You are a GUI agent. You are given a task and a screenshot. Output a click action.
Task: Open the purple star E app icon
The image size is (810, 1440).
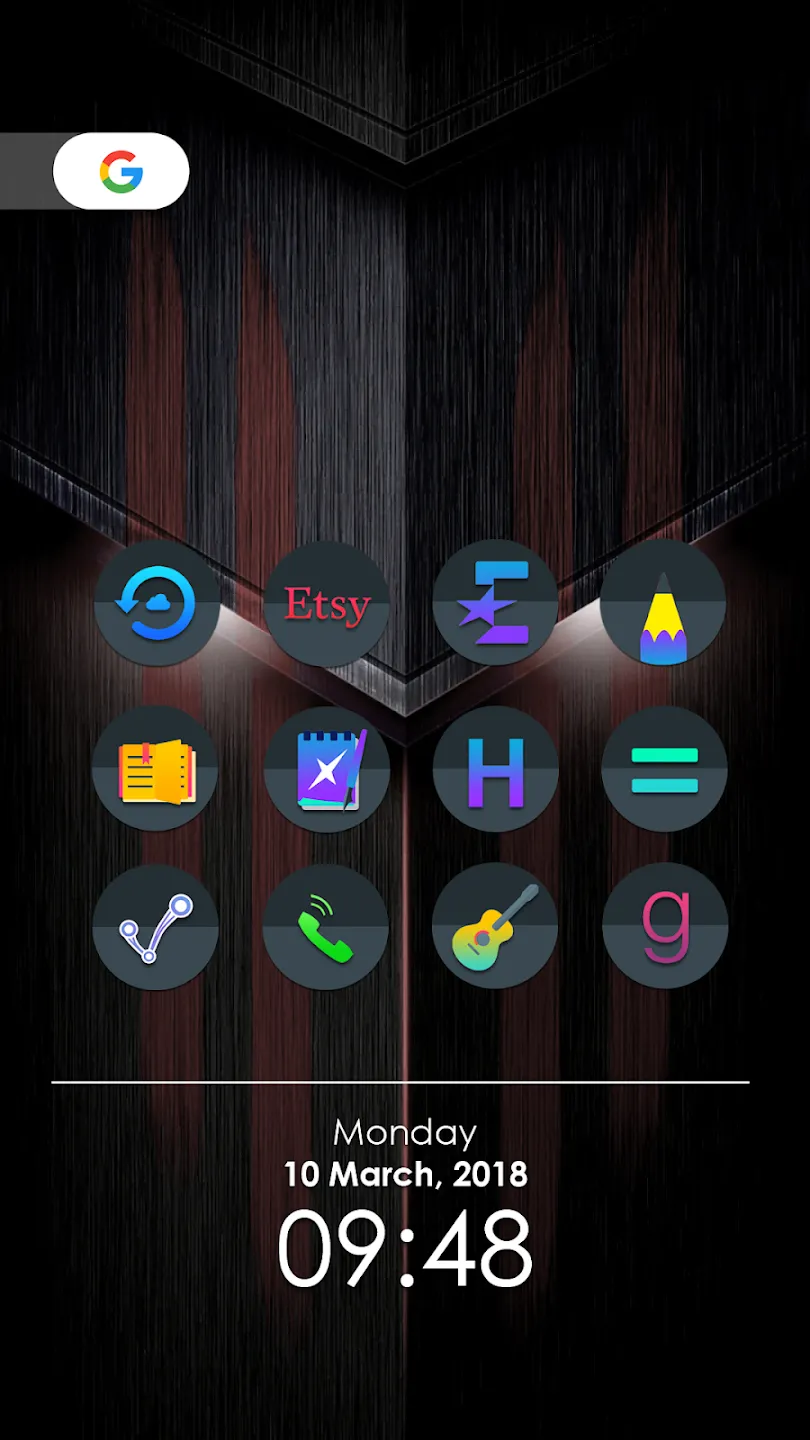pos(495,603)
